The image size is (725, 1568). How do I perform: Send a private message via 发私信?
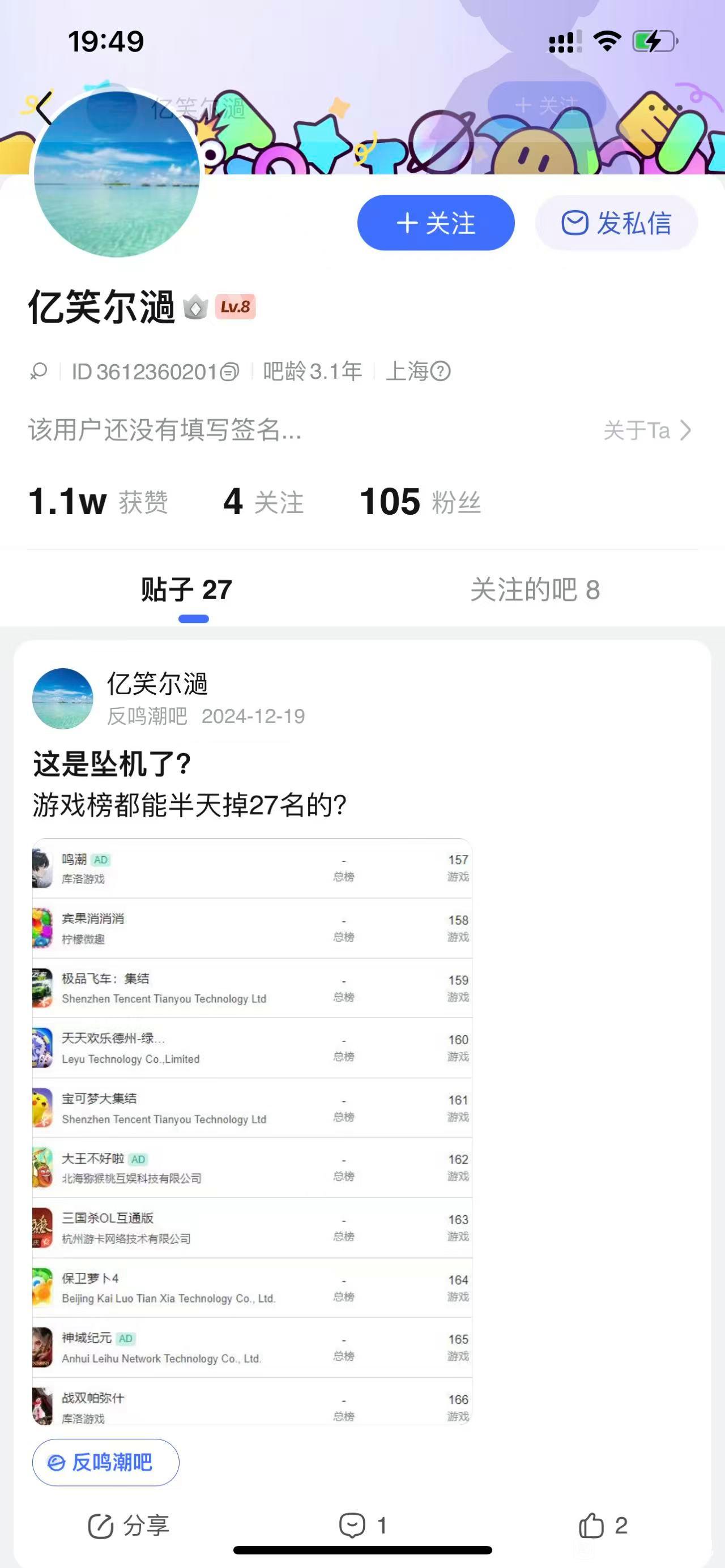616,223
